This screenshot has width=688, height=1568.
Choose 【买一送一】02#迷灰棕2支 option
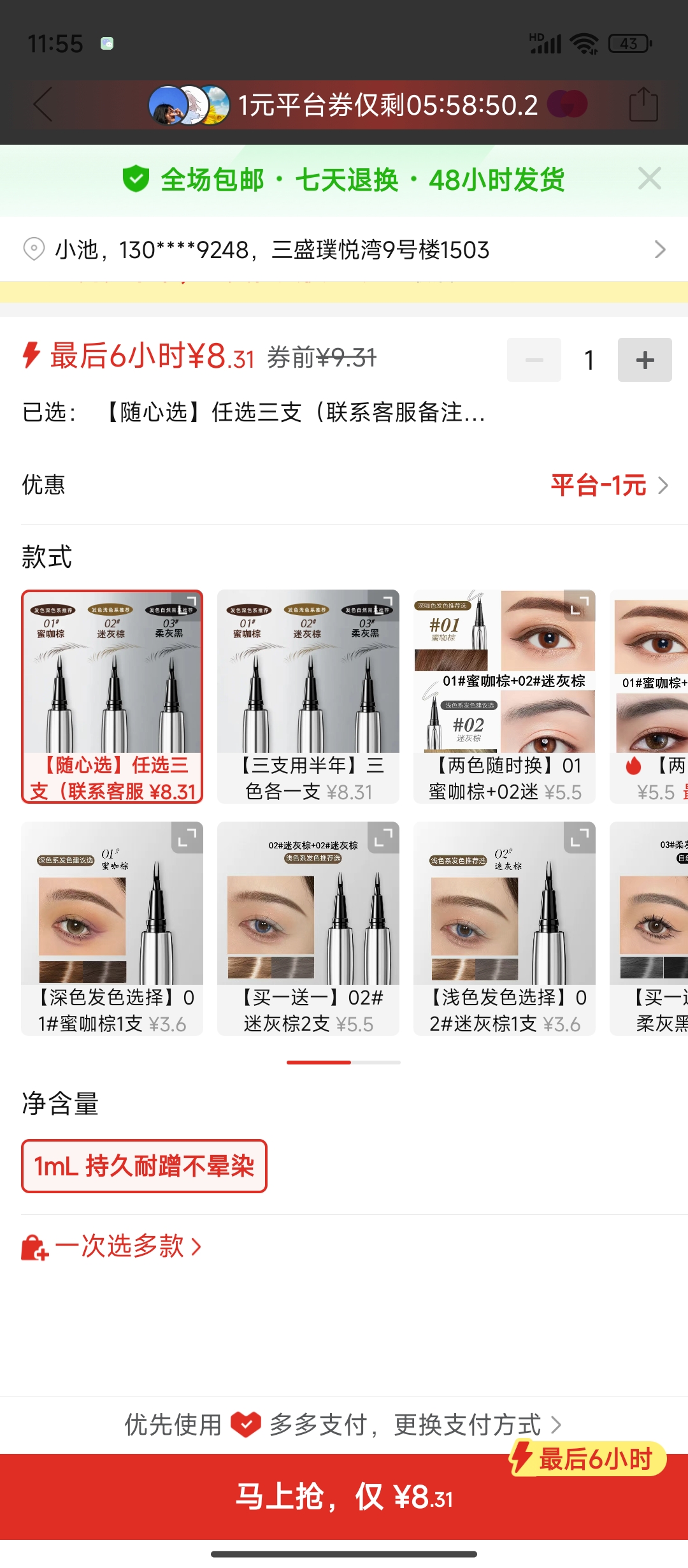(x=308, y=928)
